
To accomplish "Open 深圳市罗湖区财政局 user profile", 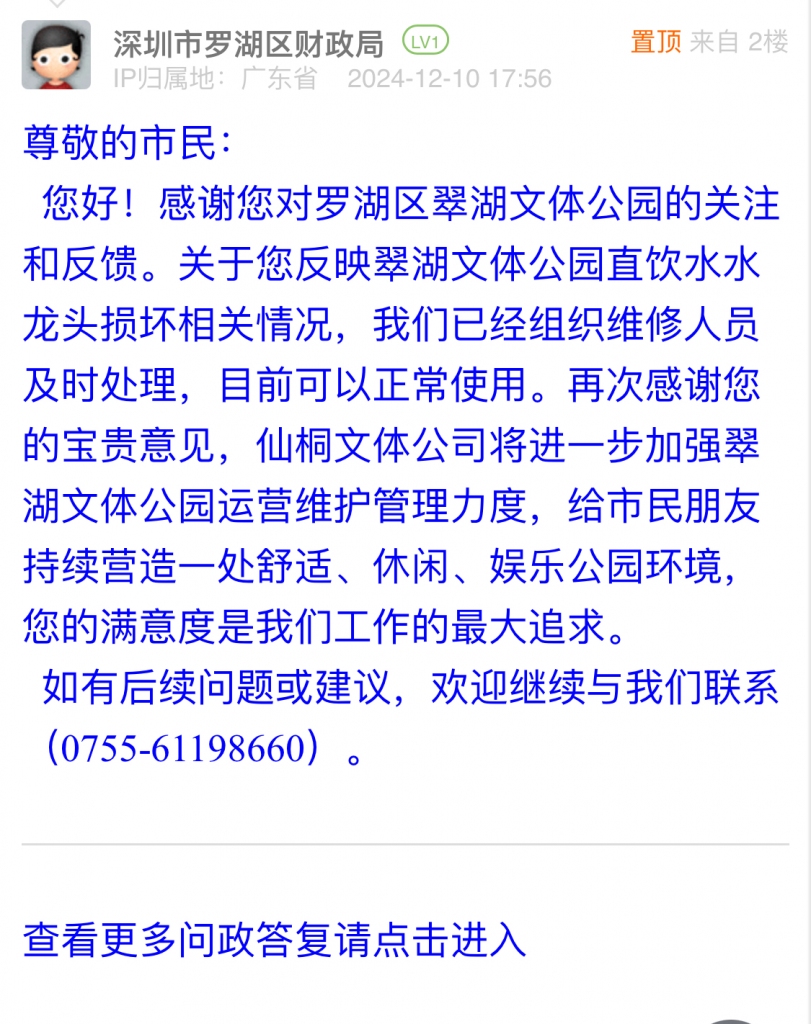I will pos(248,43).
